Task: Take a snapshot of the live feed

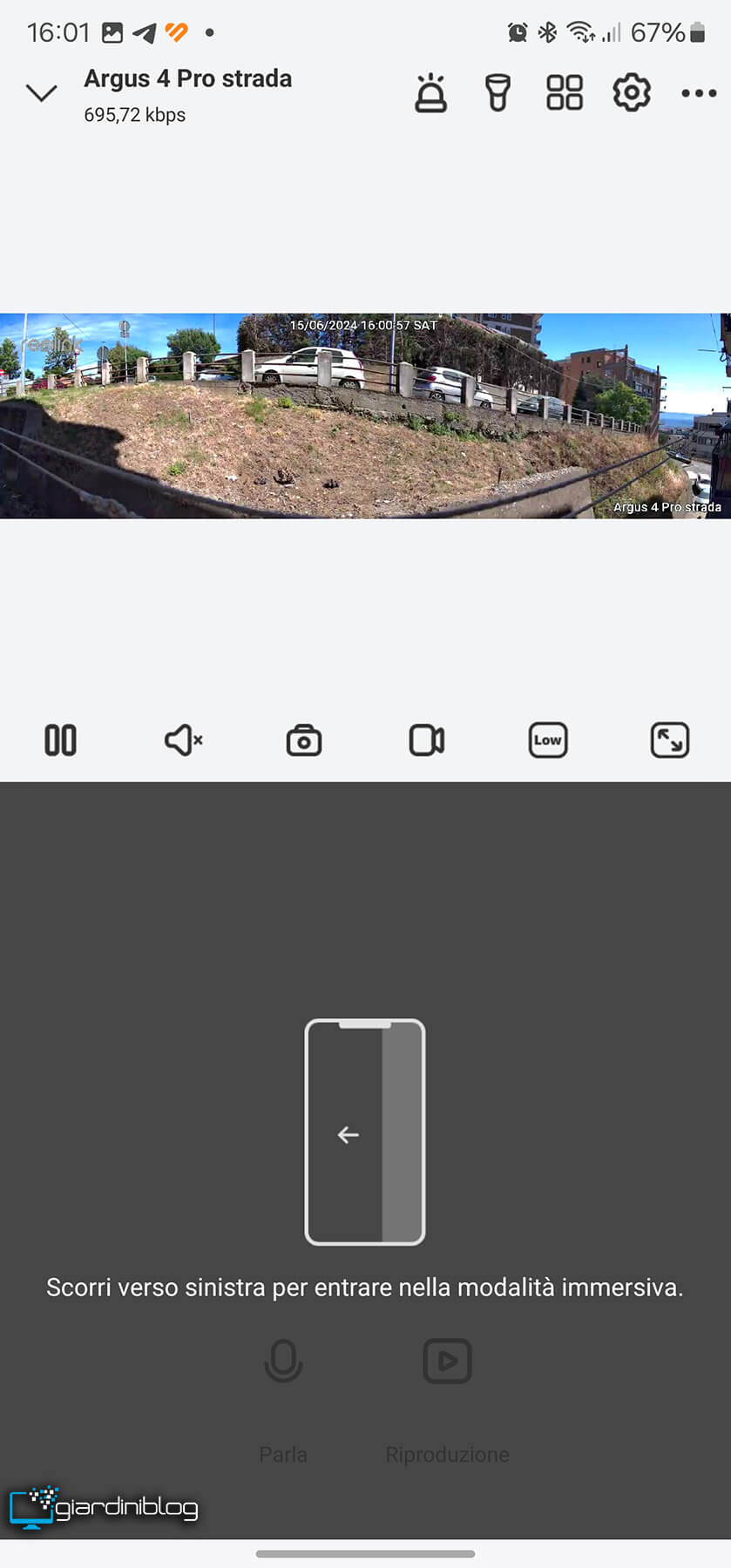Action: coord(304,740)
